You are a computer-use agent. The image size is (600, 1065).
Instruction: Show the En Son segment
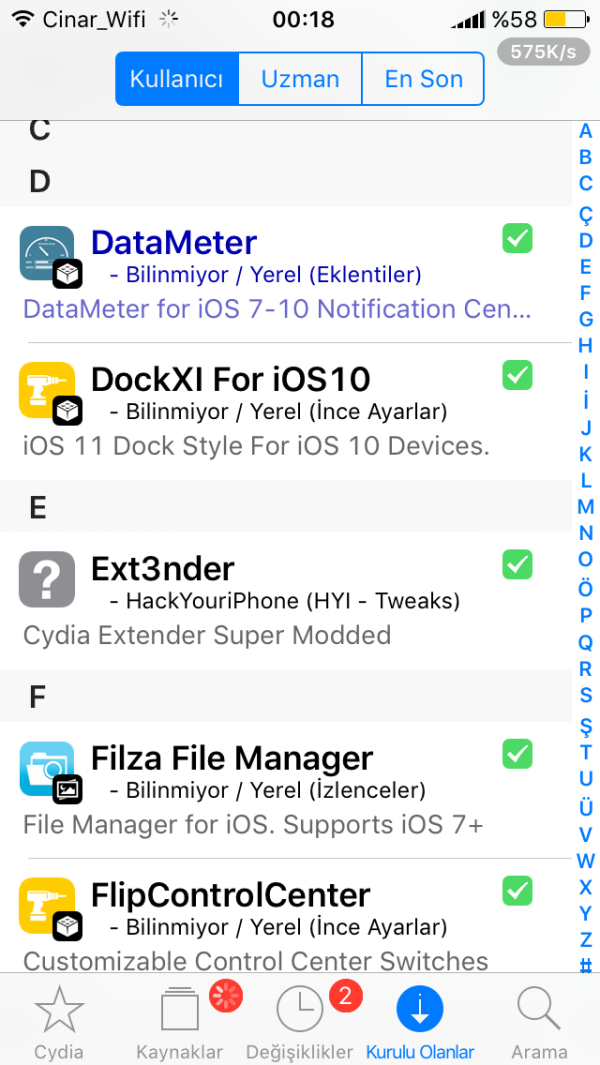423,79
